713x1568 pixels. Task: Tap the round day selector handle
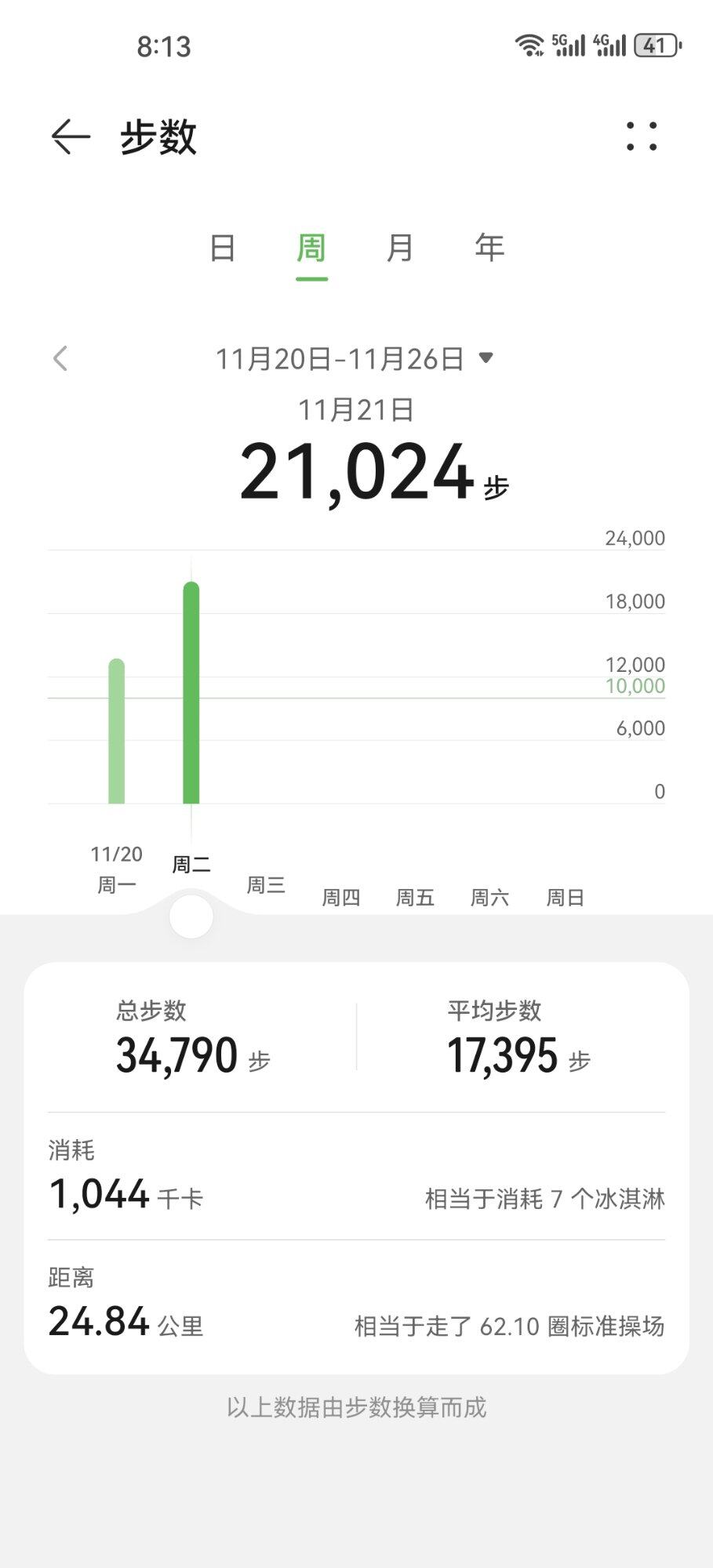coord(191,916)
